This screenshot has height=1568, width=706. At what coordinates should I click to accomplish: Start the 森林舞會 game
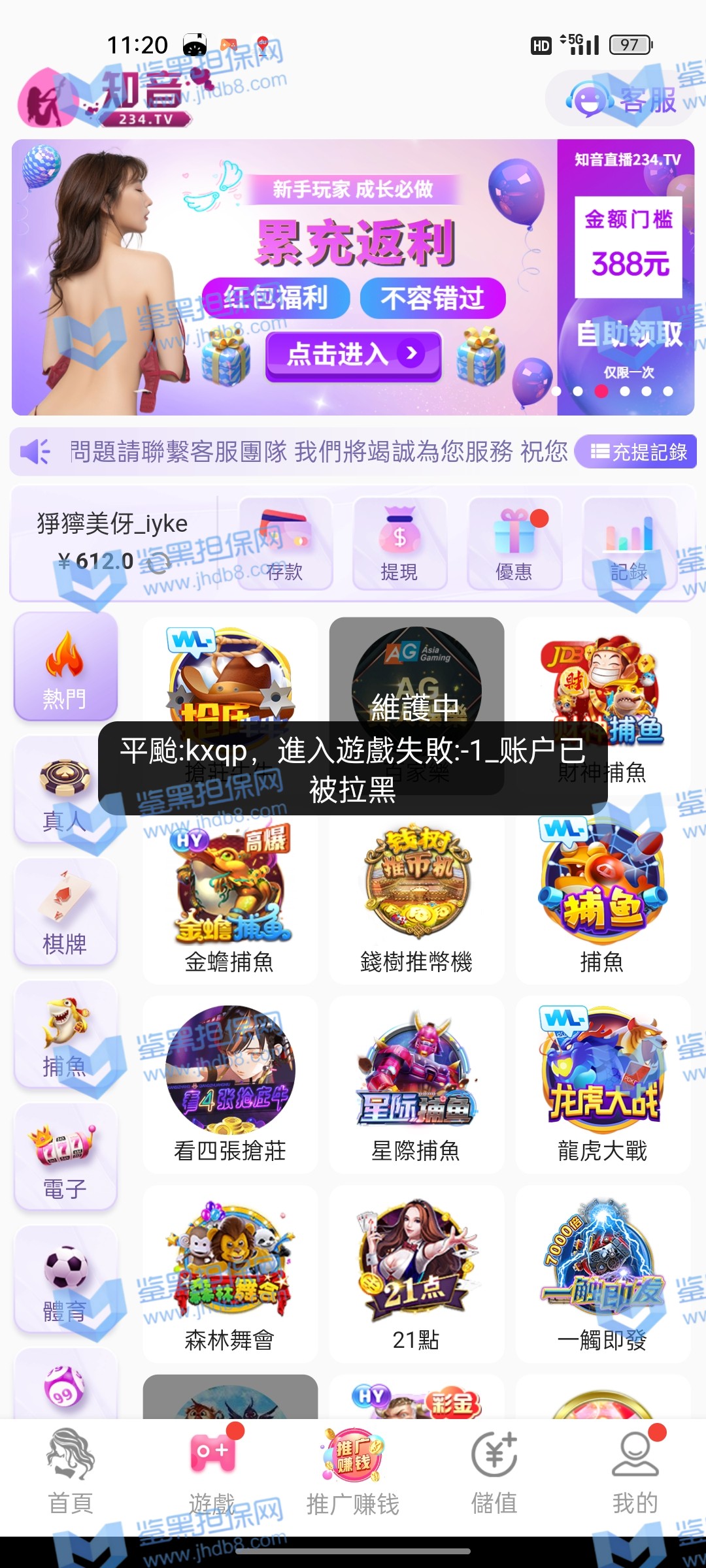tap(229, 1274)
